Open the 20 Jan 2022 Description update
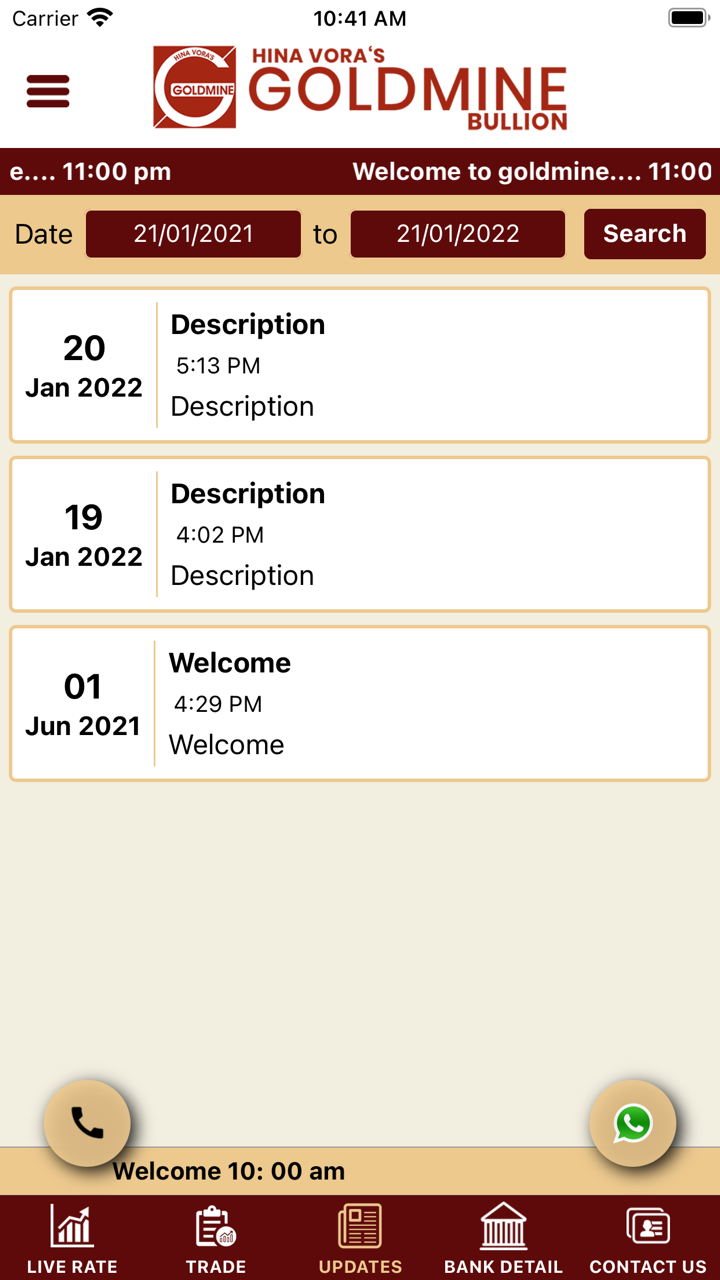The width and height of the screenshot is (720, 1280). tap(360, 365)
